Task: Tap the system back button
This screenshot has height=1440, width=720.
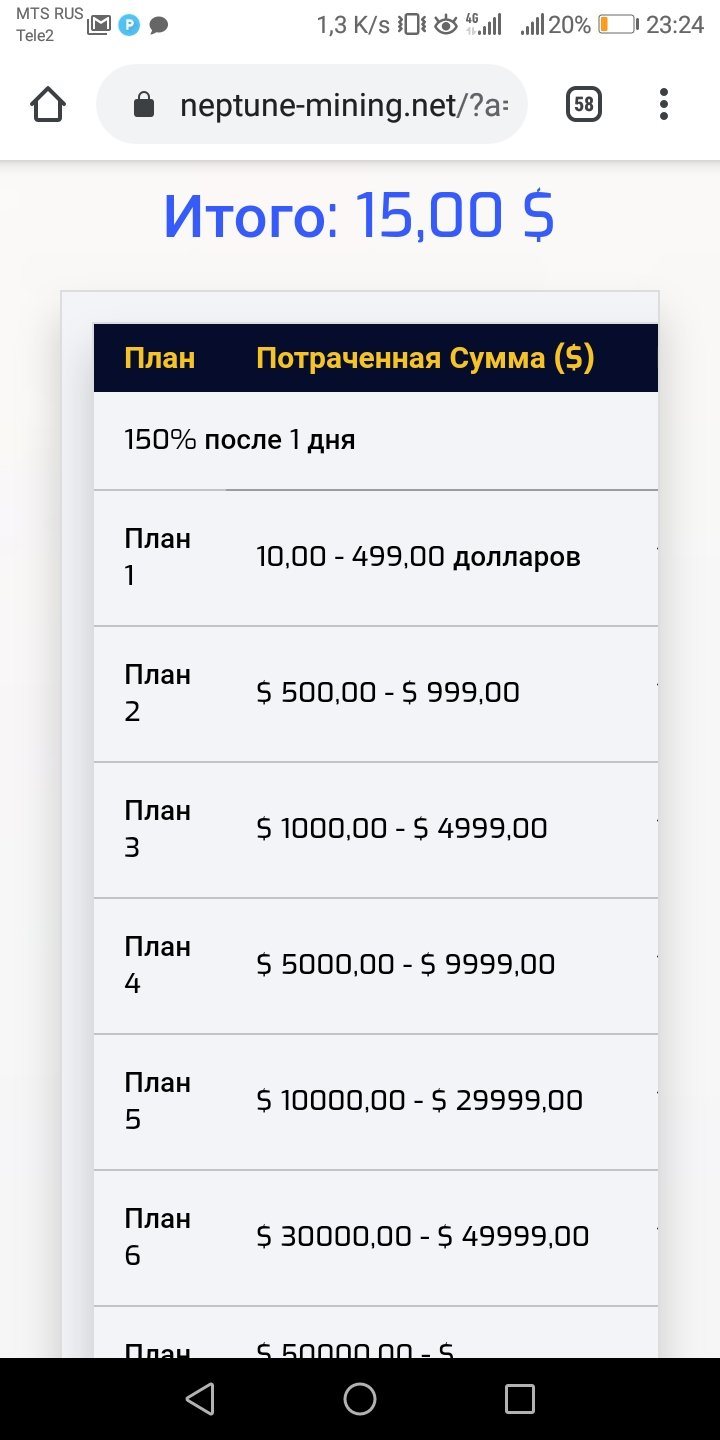Action: tap(200, 1399)
